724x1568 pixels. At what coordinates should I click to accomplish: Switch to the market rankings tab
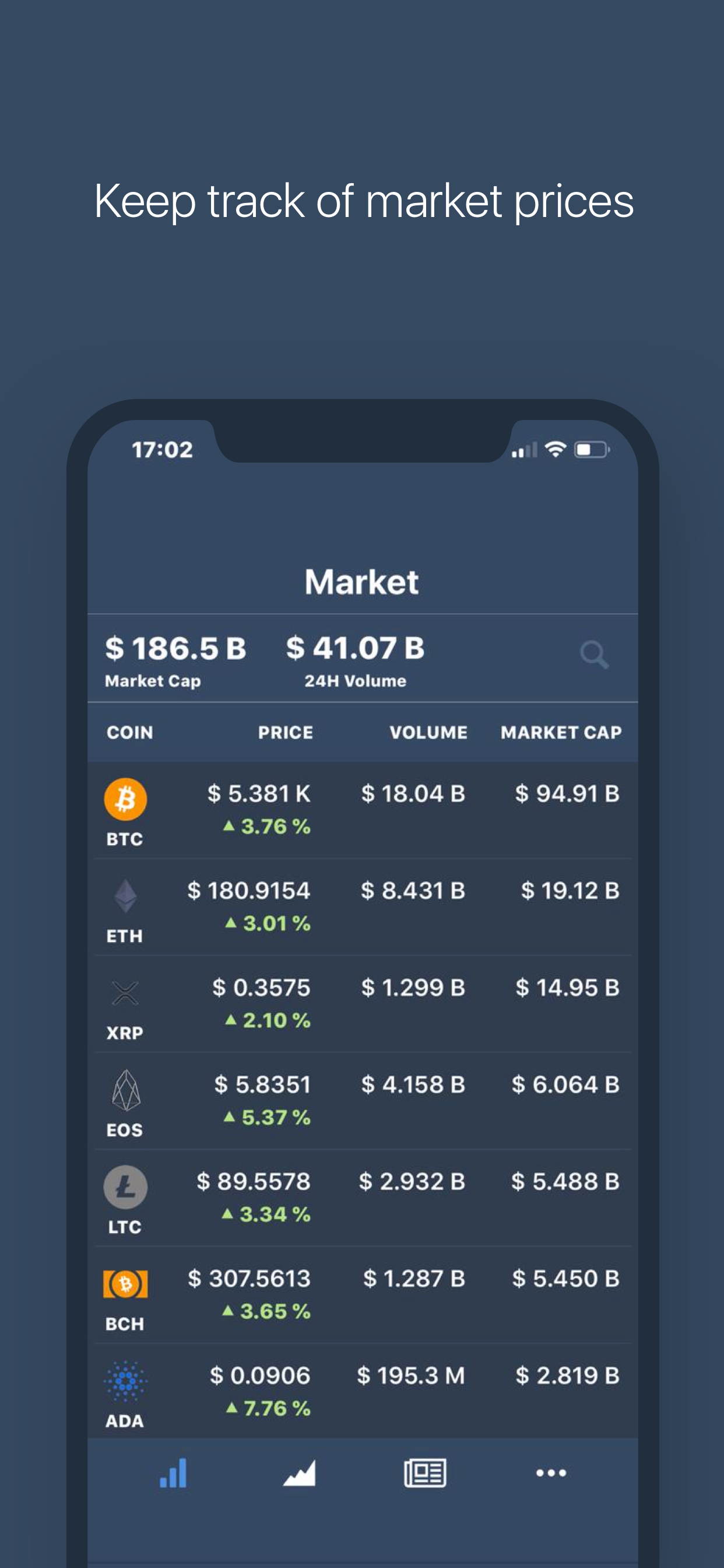(x=174, y=1473)
